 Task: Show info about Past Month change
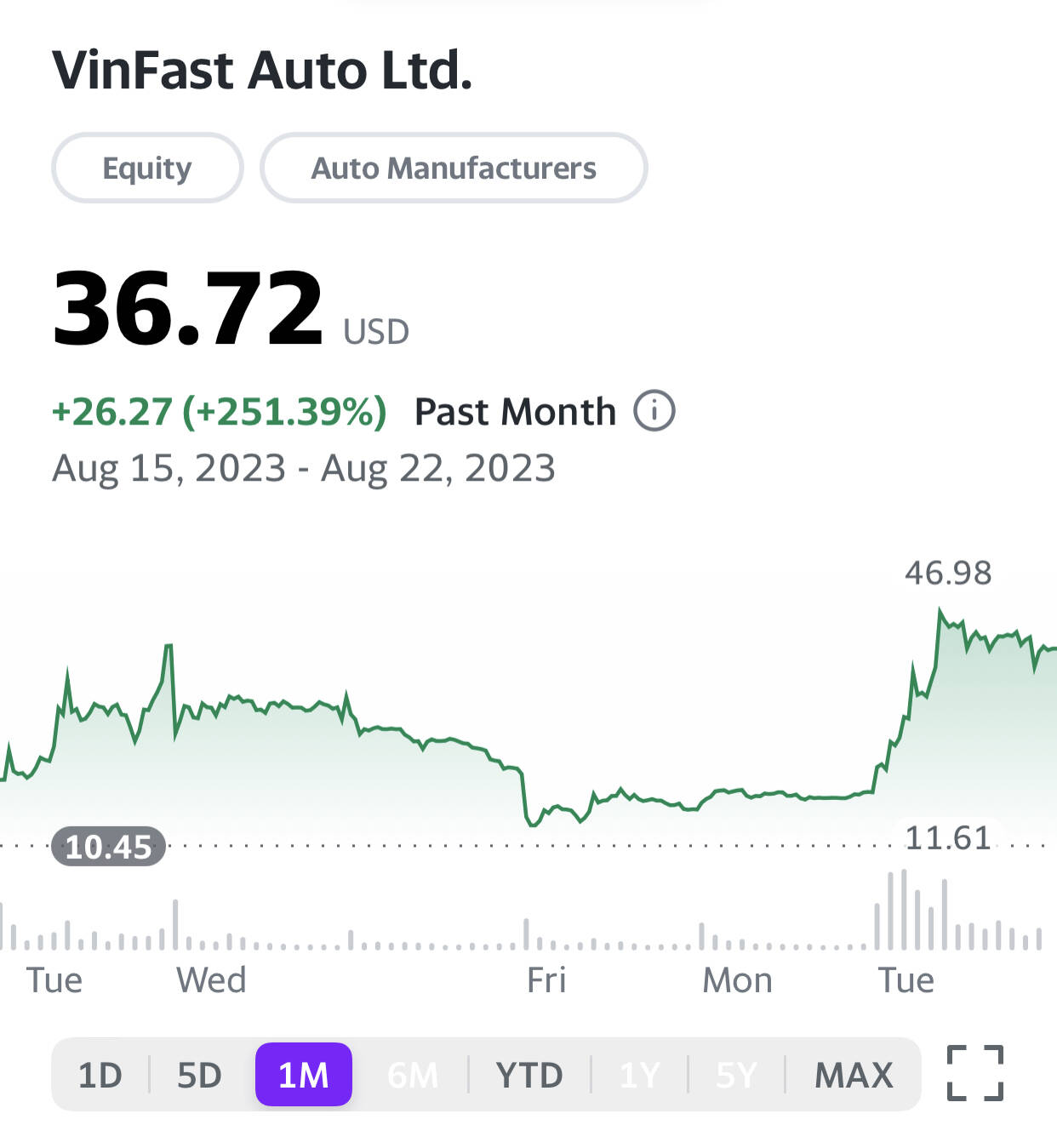click(654, 411)
